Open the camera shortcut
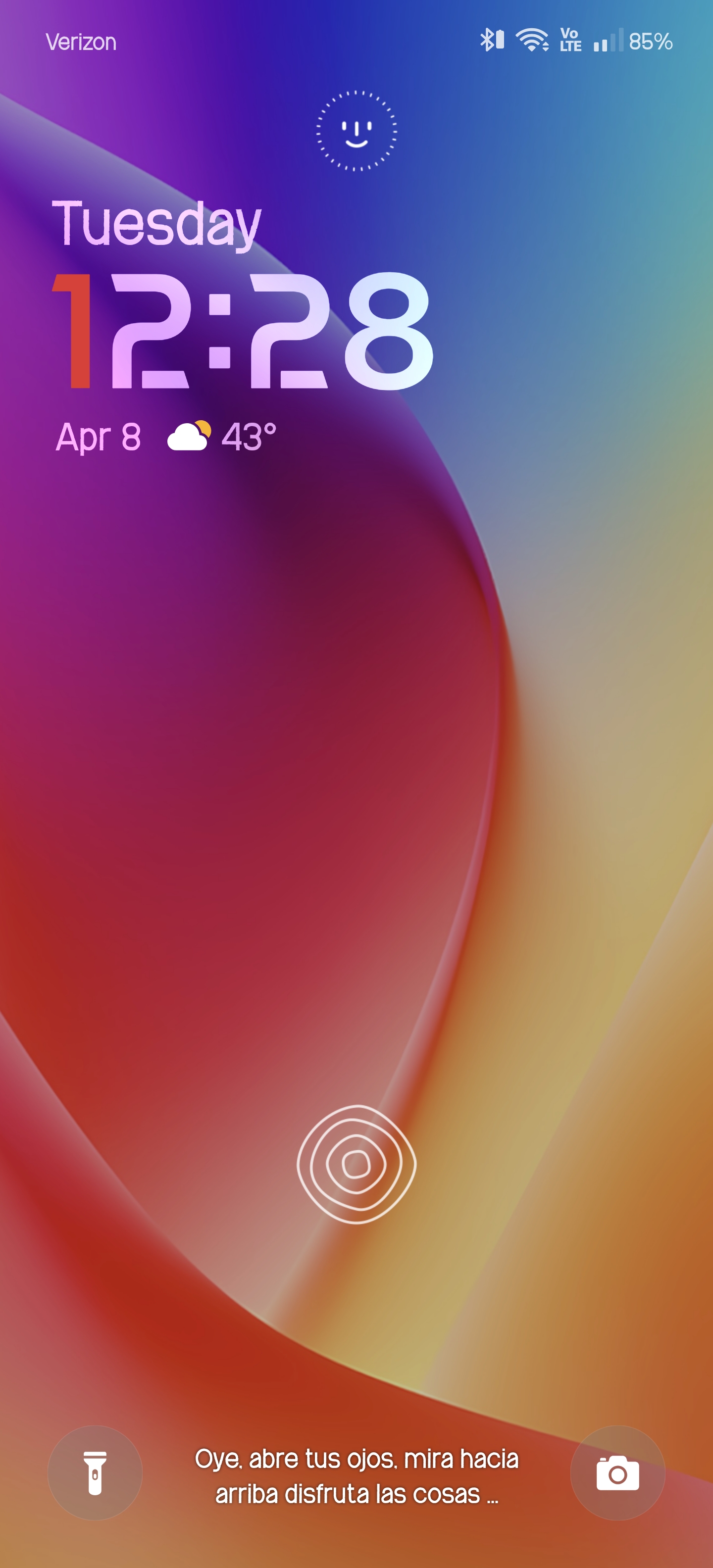Viewport: 713px width, 1568px height. (x=617, y=1473)
